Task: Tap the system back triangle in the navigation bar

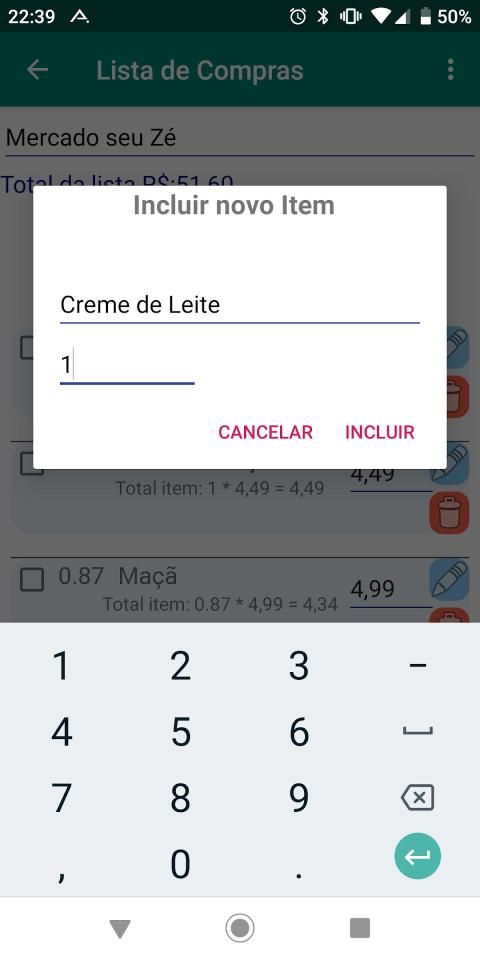Action: [120, 929]
